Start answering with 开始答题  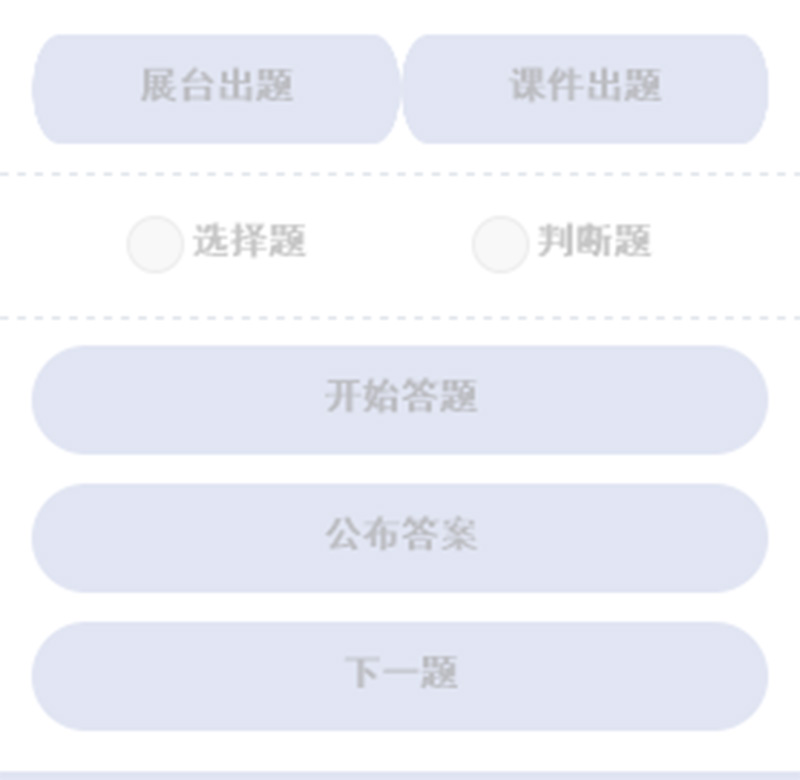coord(400,399)
